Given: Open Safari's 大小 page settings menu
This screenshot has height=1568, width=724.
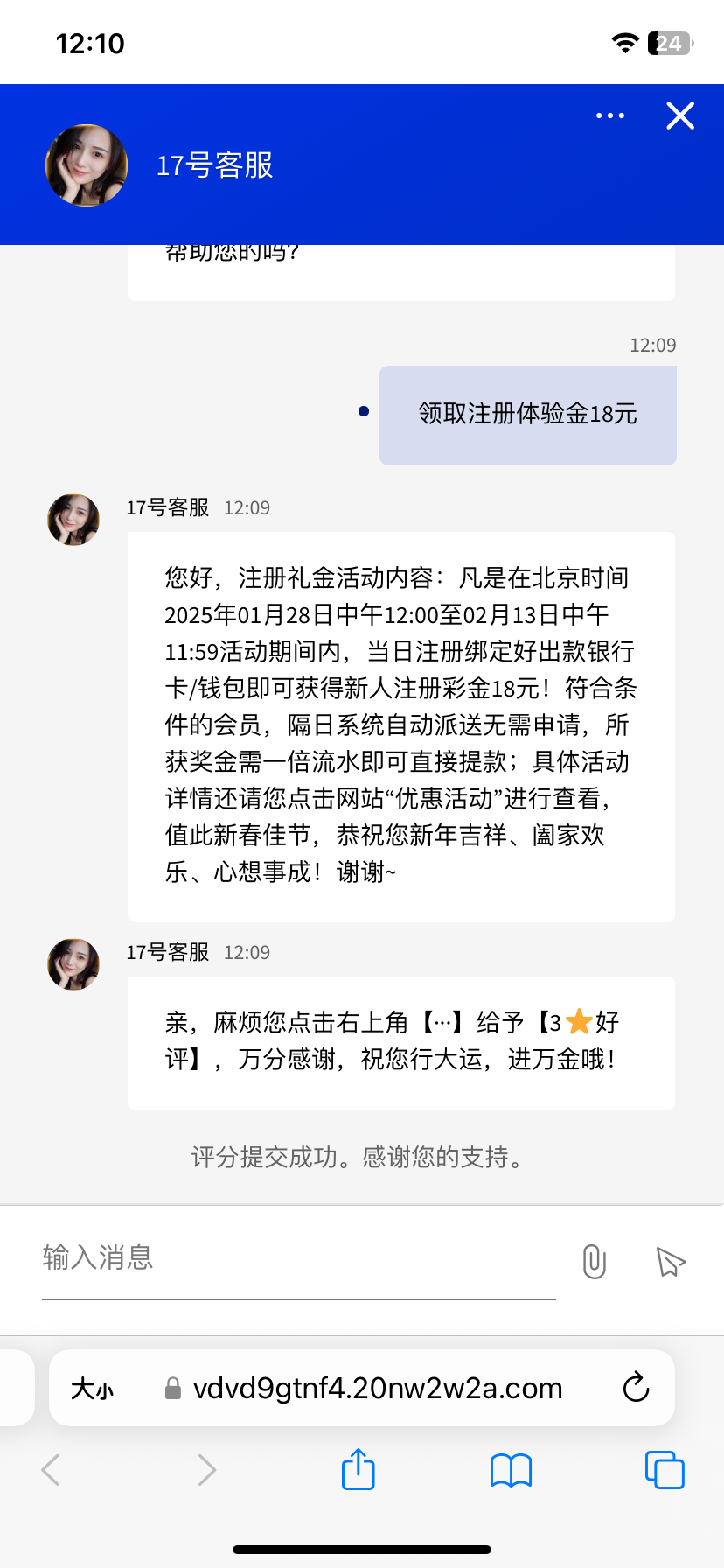Looking at the screenshot, I should (93, 1389).
